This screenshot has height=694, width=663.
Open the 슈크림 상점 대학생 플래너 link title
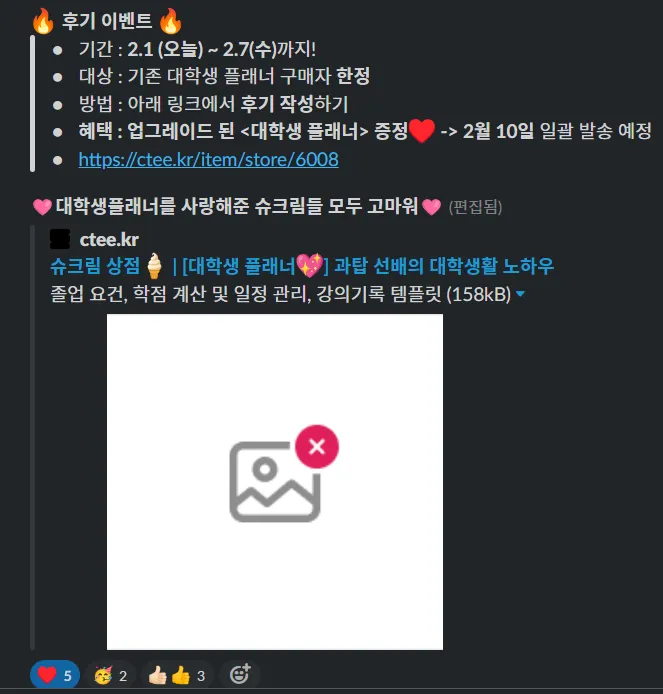pos(300,266)
